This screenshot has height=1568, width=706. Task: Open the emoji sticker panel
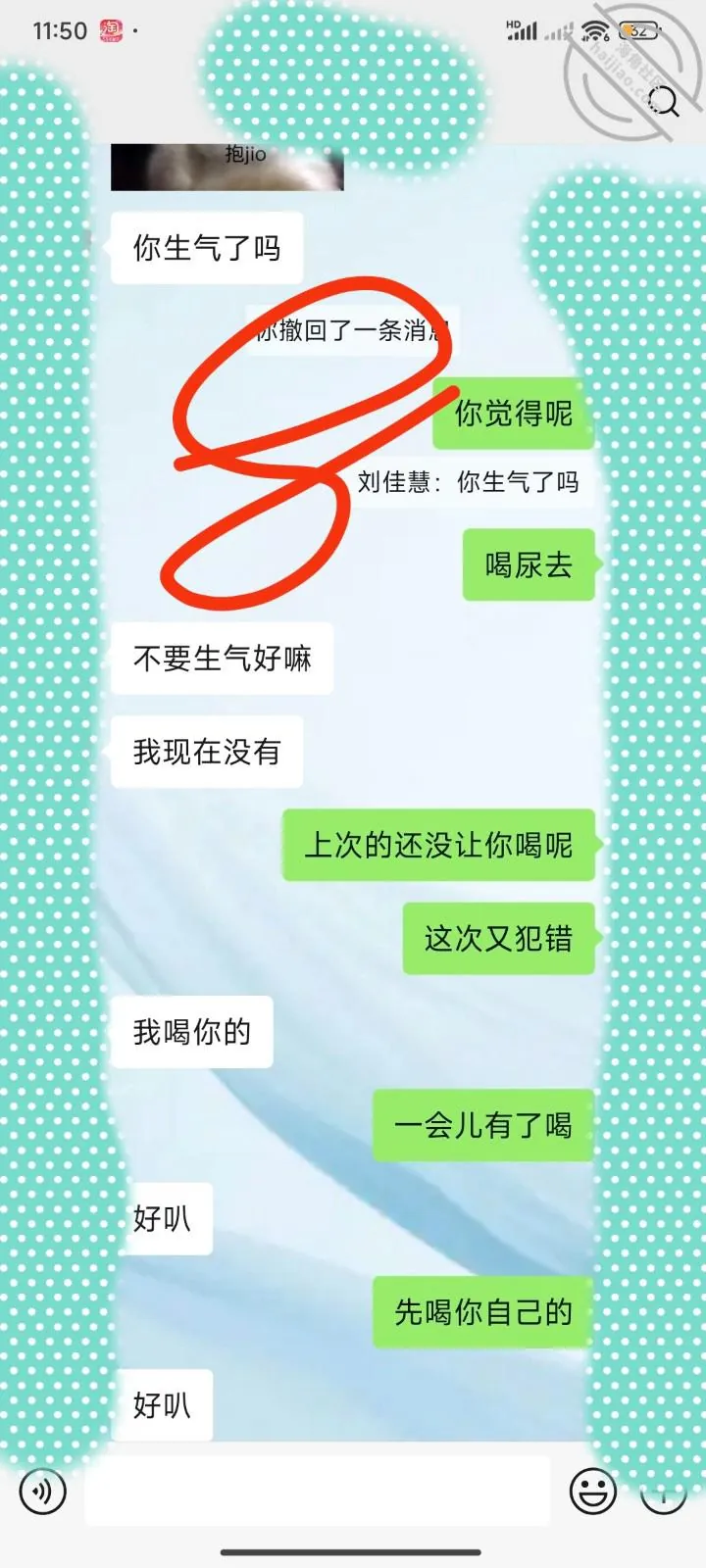point(593,1492)
